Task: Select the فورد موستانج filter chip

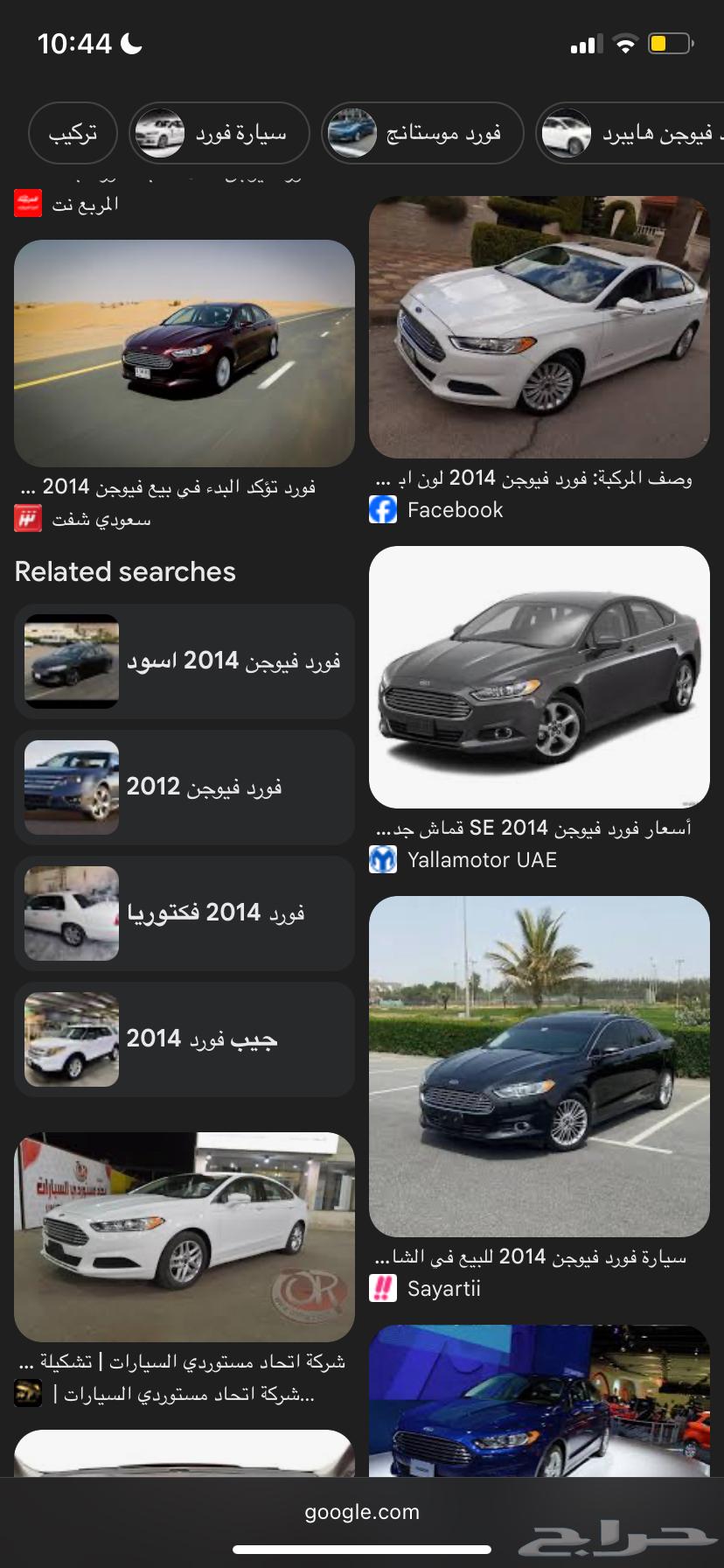Action: (422, 133)
